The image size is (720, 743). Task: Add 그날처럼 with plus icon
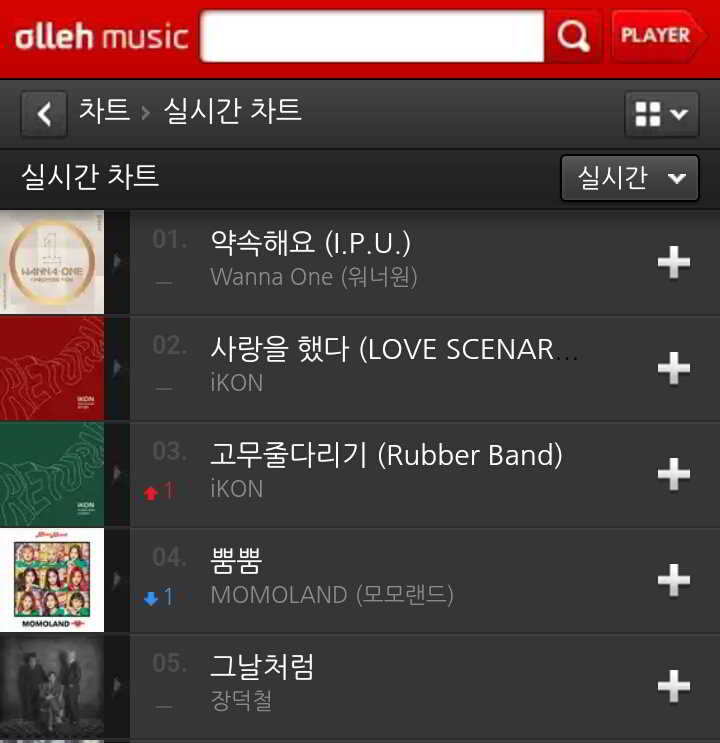673,686
